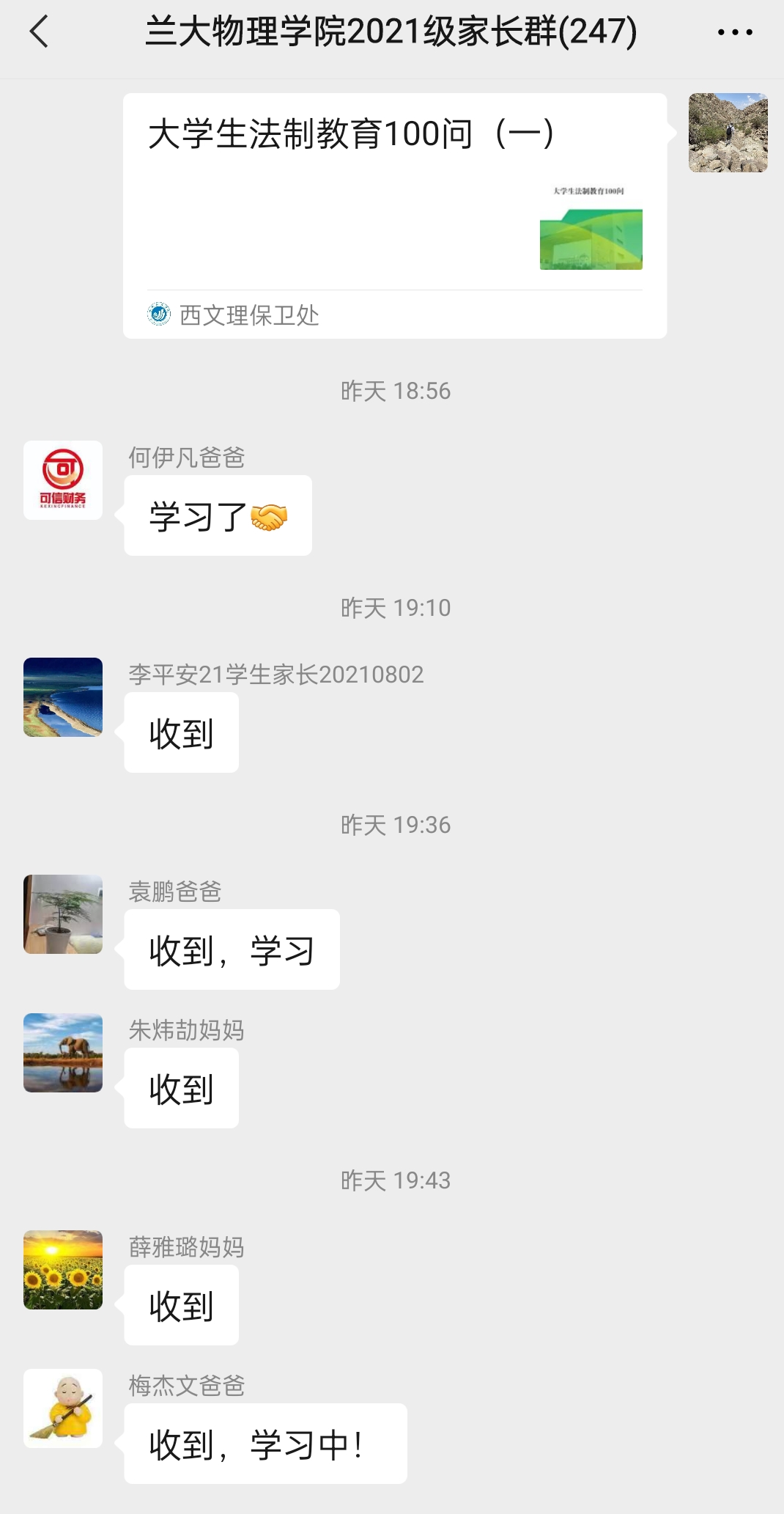View 袁鹏爸爸's profile via avatar
The image size is (784, 1514).
click(x=63, y=914)
